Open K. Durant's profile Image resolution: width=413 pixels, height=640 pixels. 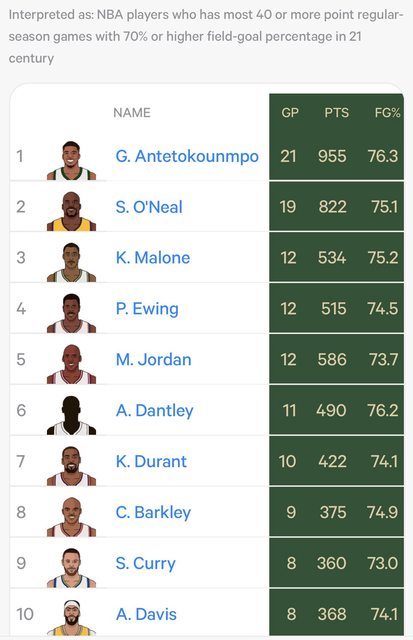pyautogui.click(x=151, y=462)
